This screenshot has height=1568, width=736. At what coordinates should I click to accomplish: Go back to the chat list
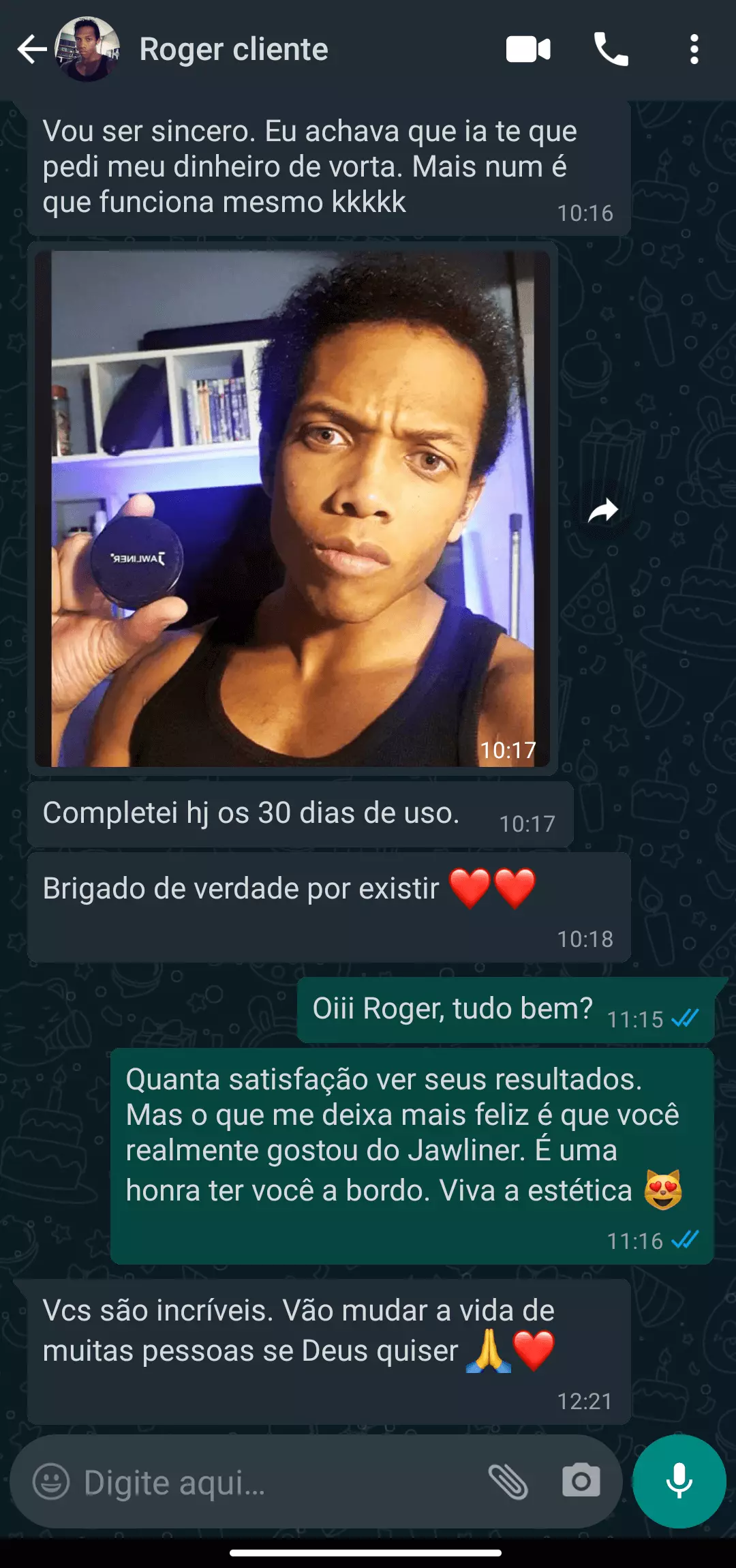[31, 50]
